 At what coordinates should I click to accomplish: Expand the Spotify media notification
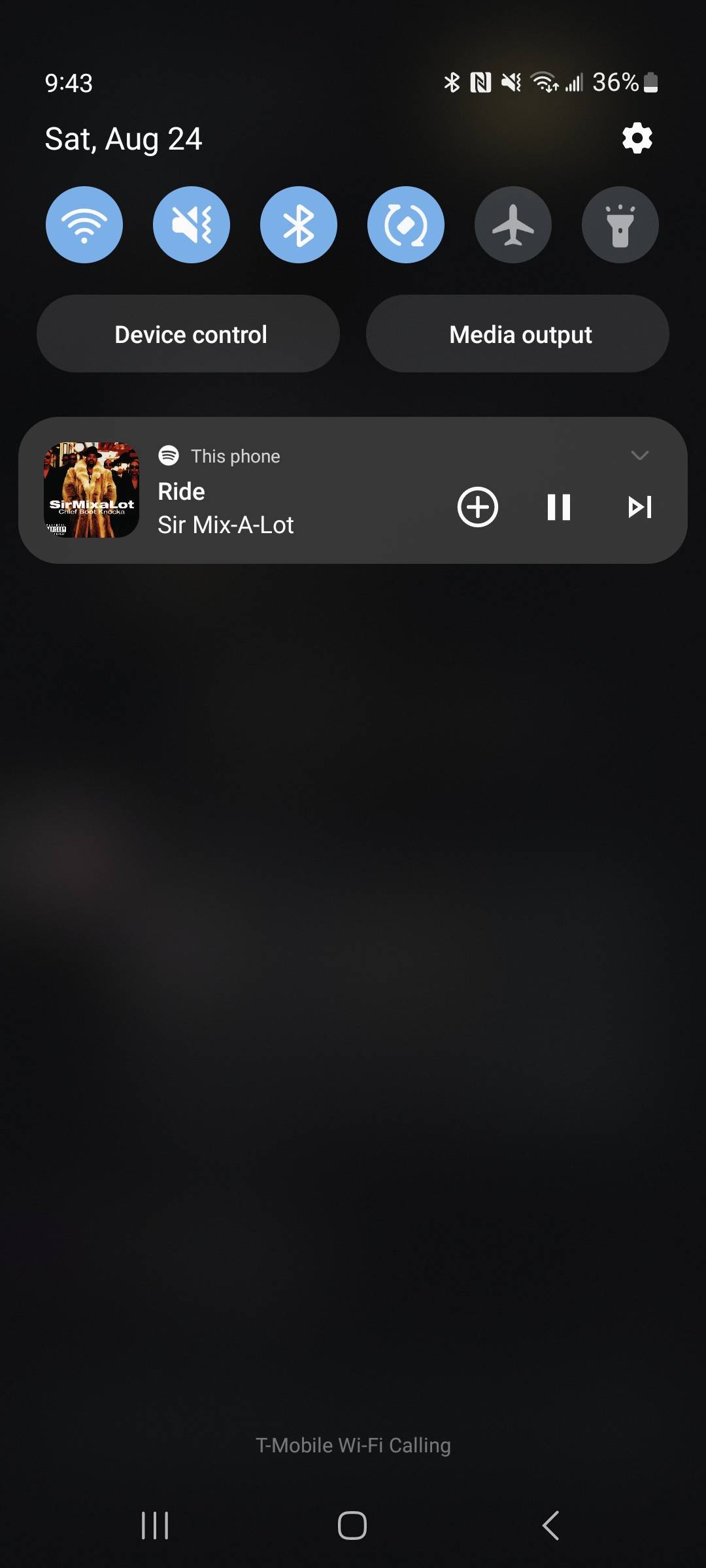pyautogui.click(x=640, y=455)
